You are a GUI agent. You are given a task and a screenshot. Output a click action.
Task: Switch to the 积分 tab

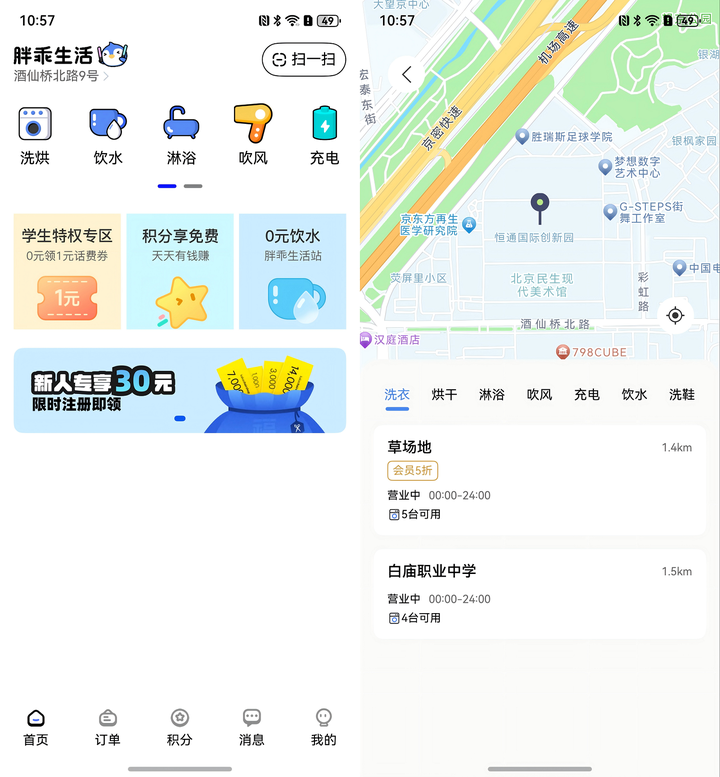(x=180, y=728)
